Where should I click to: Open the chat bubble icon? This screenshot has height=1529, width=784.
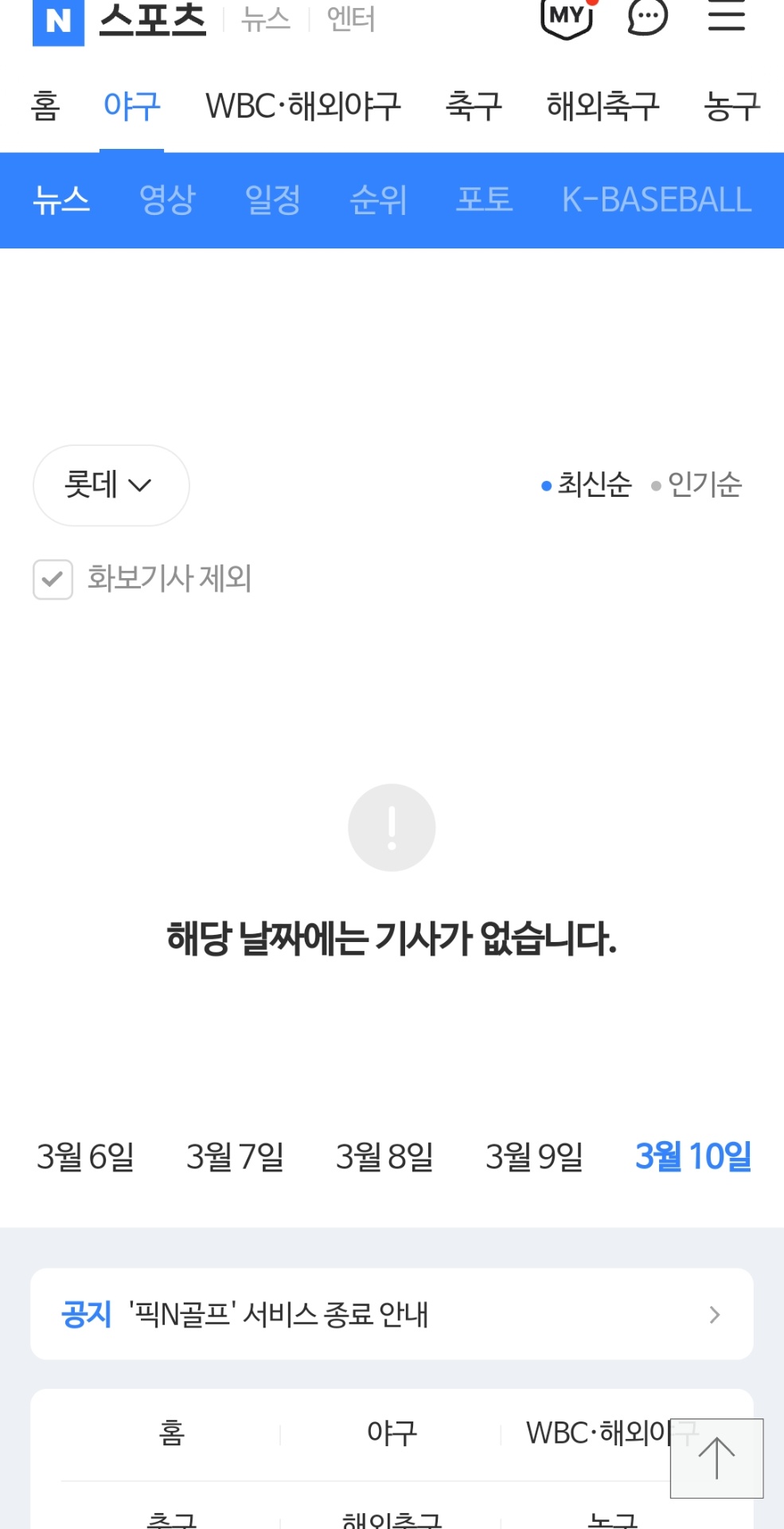point(647,18)
